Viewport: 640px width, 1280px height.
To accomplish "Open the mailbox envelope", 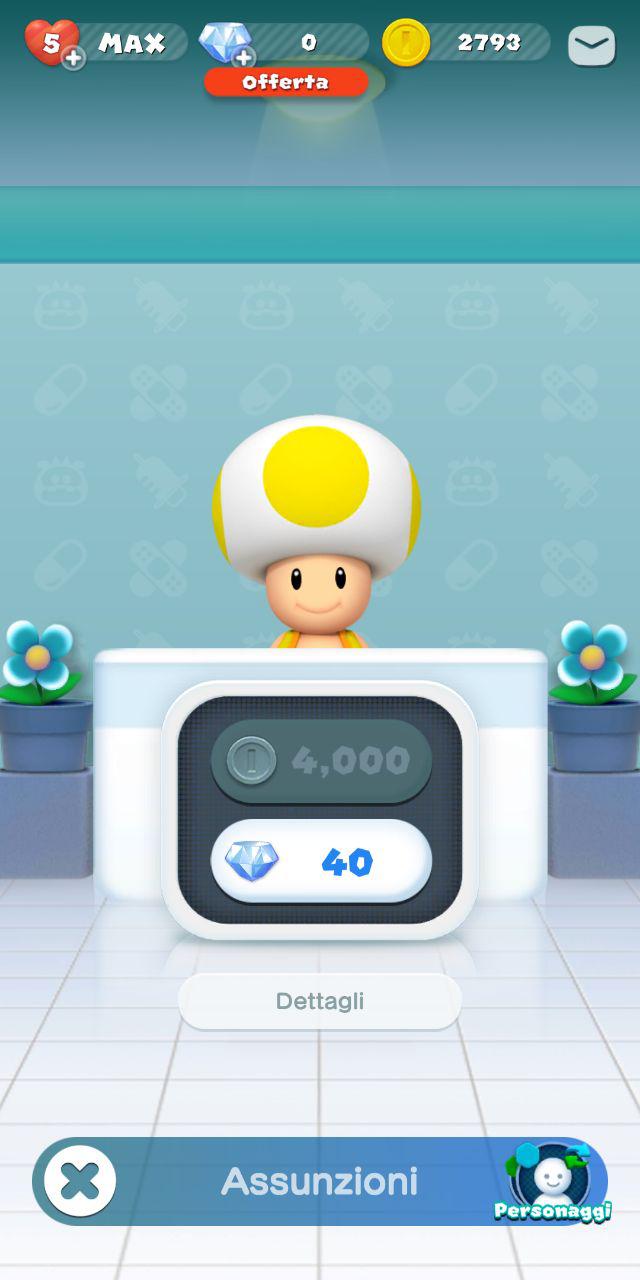I will [x=591, y=45].
